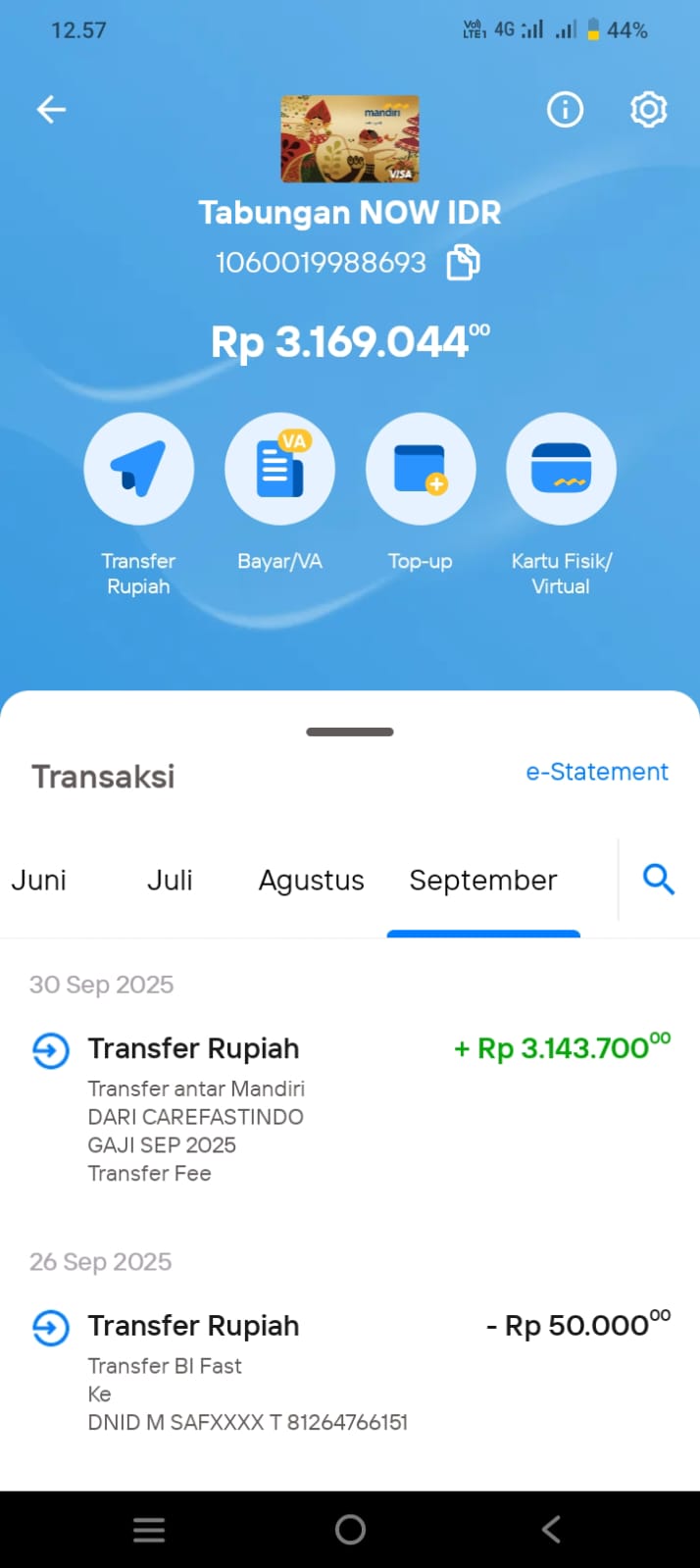Tap the Mandiri debit card image
This screenshot has height=1568, width=700.
click(350, 139)
